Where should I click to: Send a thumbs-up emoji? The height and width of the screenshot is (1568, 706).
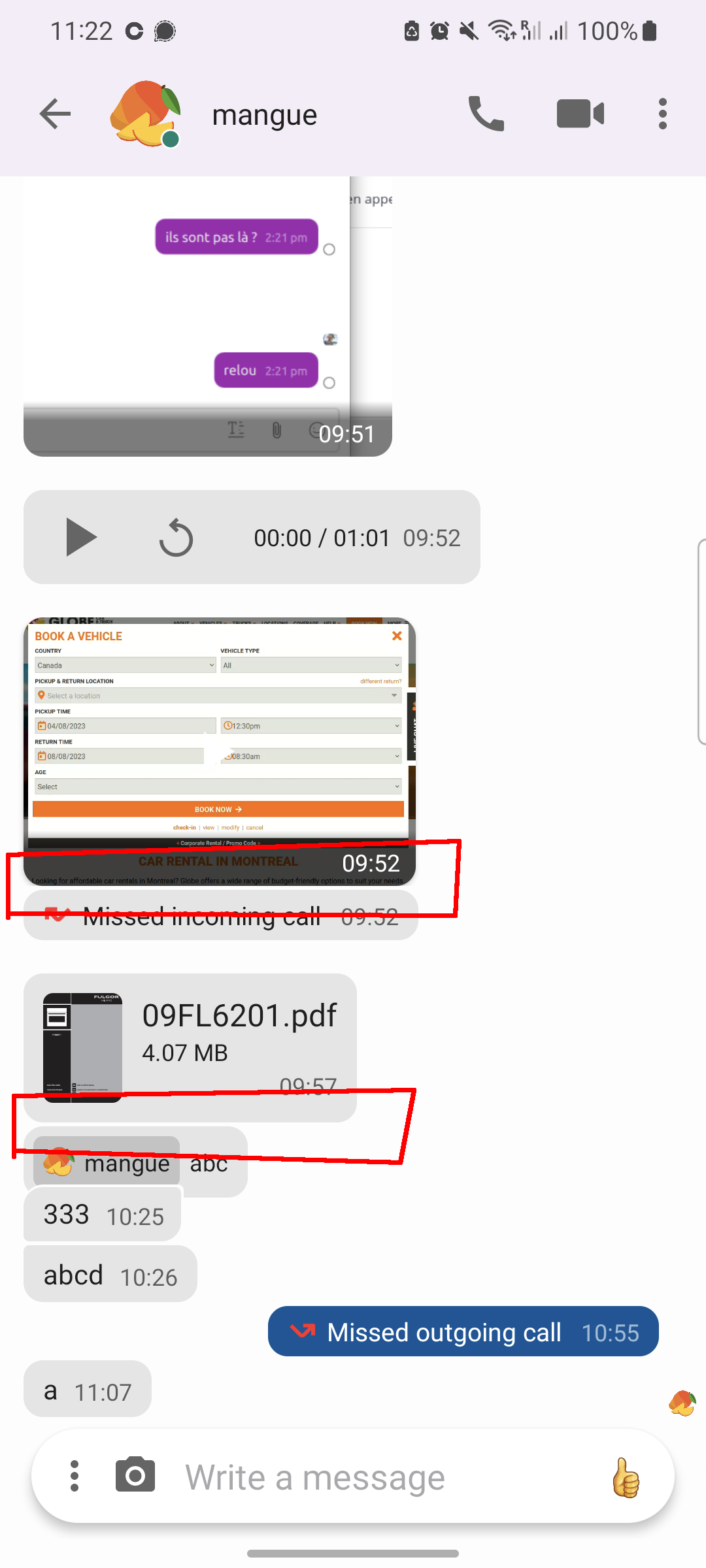[x=626, y=1478]
